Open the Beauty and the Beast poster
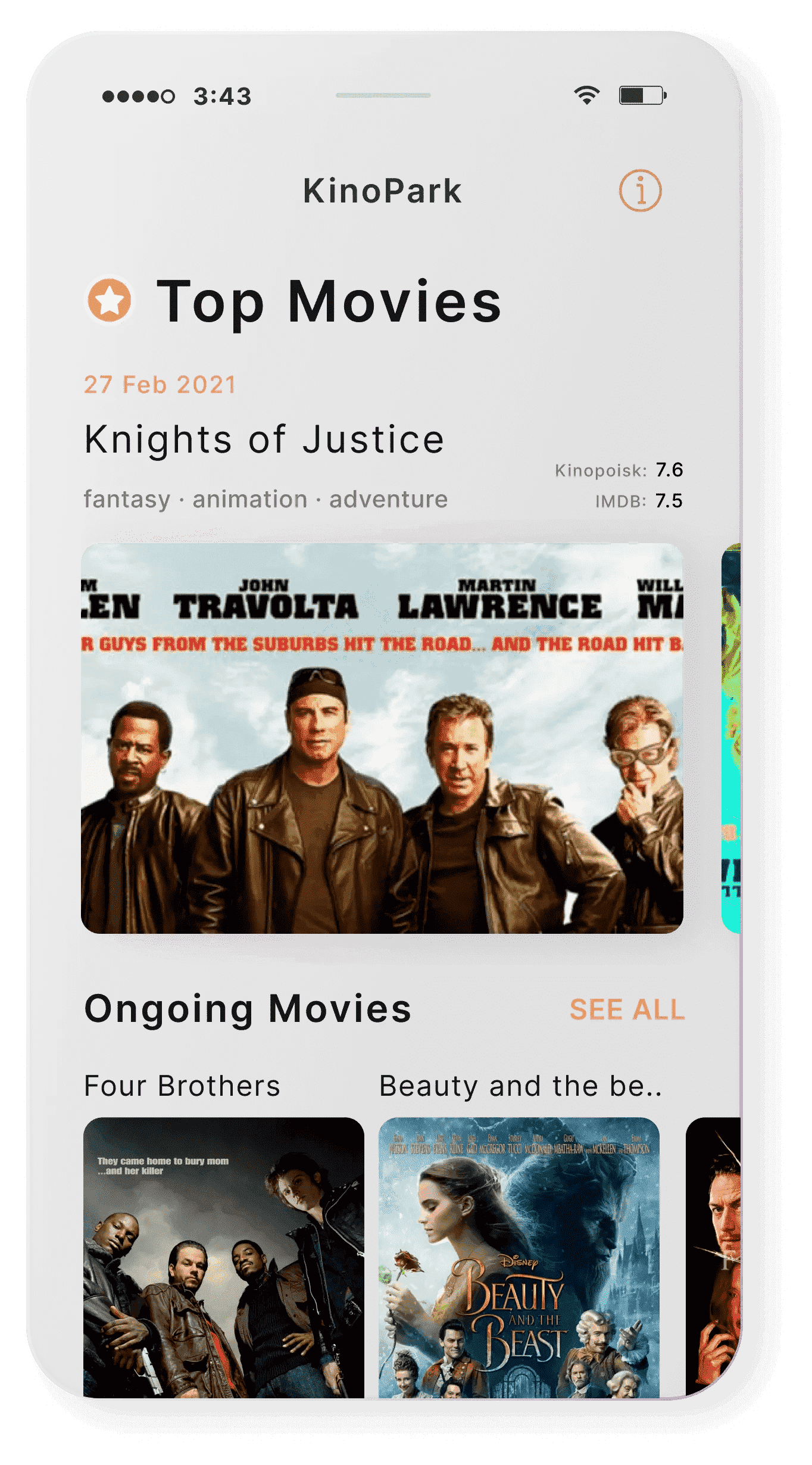Screen dimensions: 812x1465 [x=519, y=1257]
